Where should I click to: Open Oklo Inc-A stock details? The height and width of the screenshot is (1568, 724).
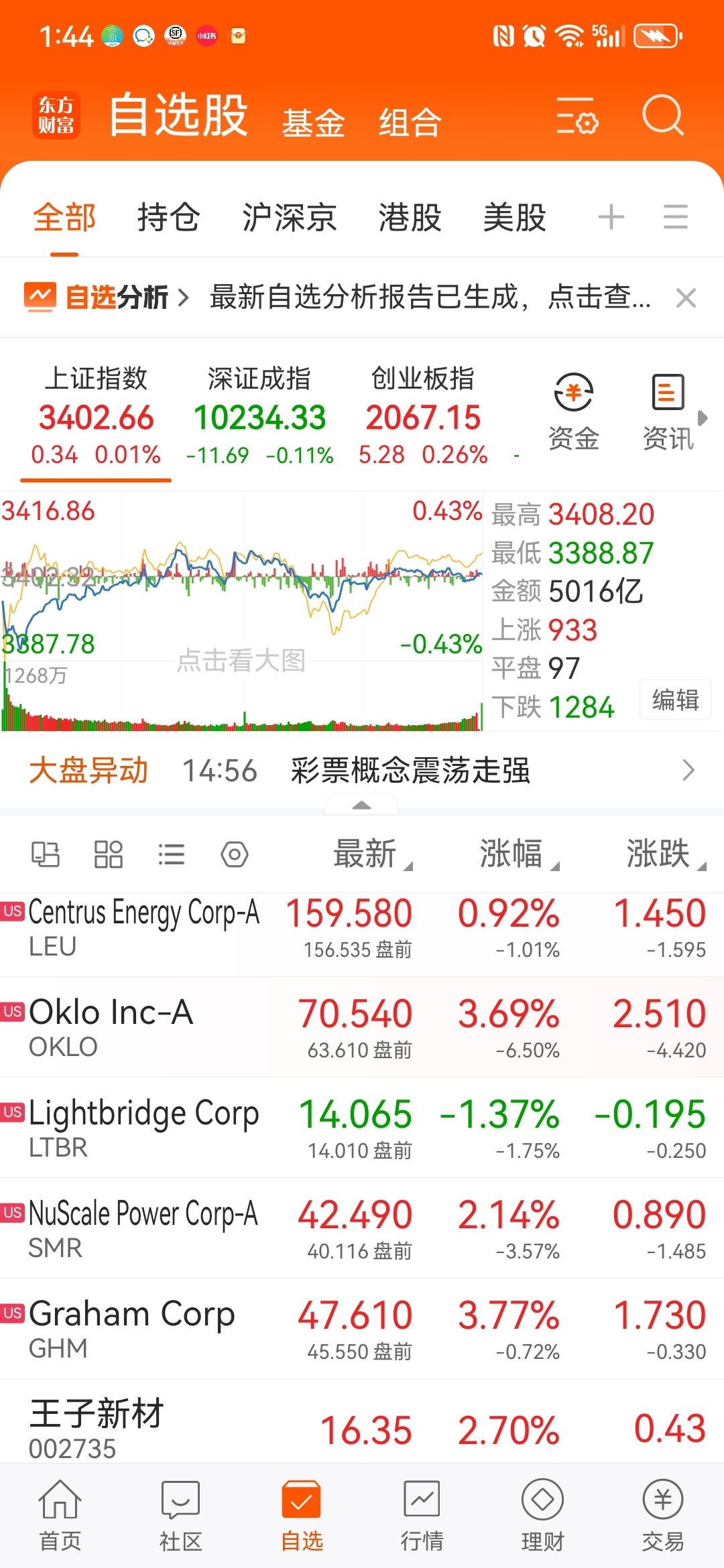362,1027
